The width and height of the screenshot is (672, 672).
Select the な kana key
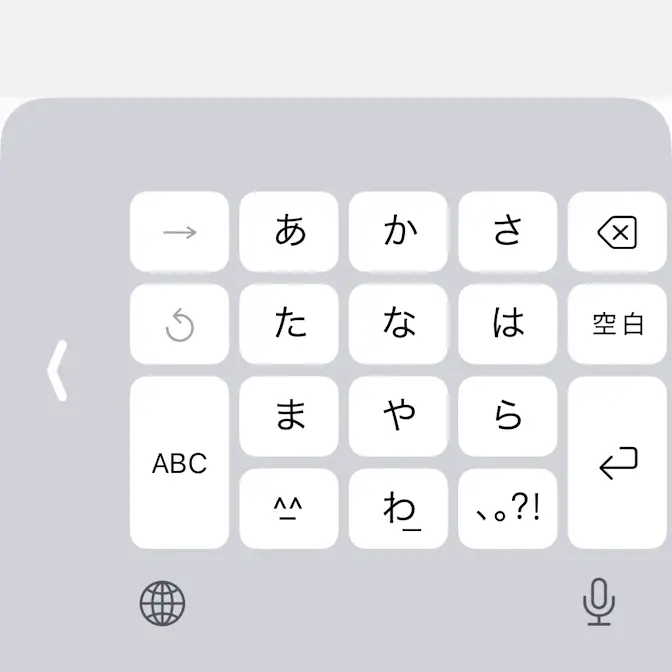point(398,324)
